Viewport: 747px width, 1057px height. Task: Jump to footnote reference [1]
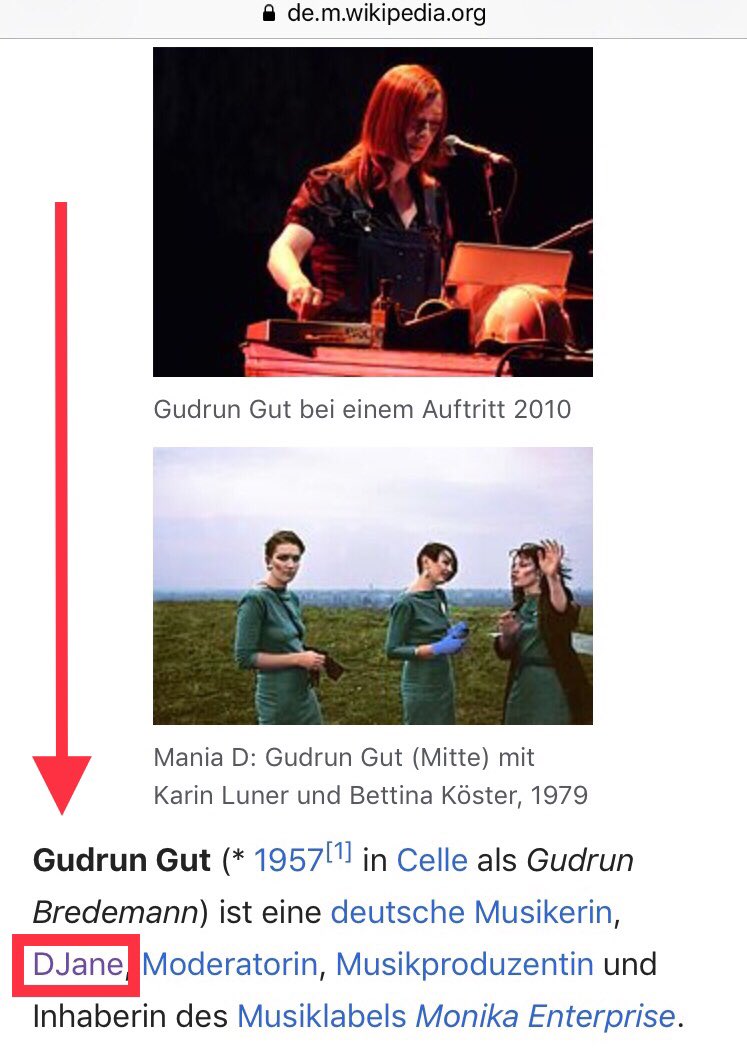pyautogui.click(x=340, y=852)
